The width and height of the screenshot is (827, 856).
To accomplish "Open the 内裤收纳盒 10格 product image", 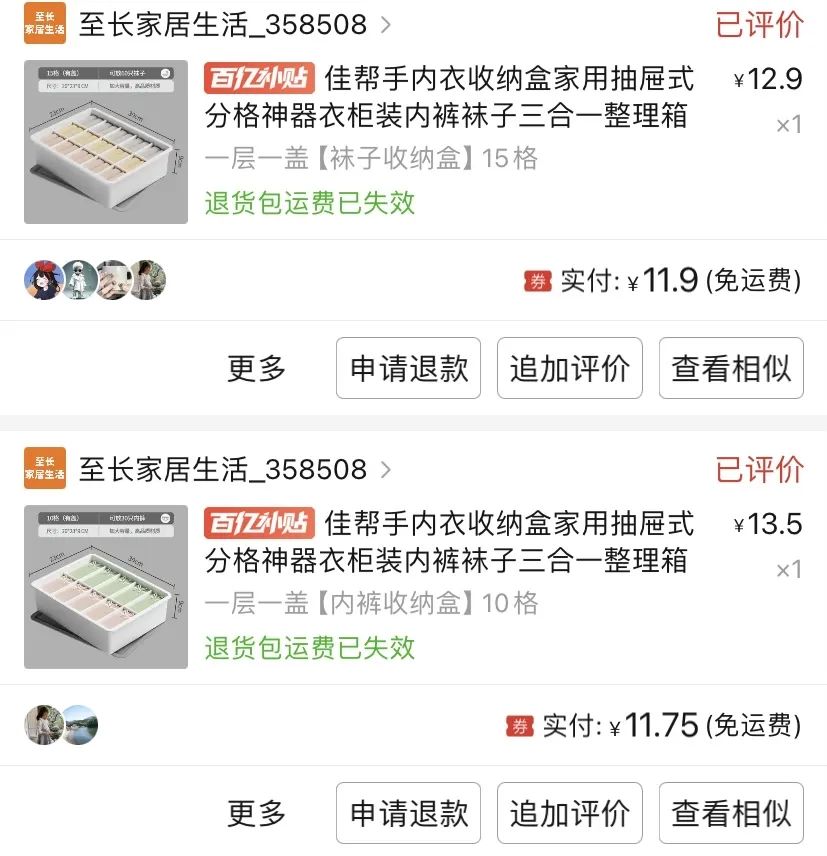I will [106, 587].
